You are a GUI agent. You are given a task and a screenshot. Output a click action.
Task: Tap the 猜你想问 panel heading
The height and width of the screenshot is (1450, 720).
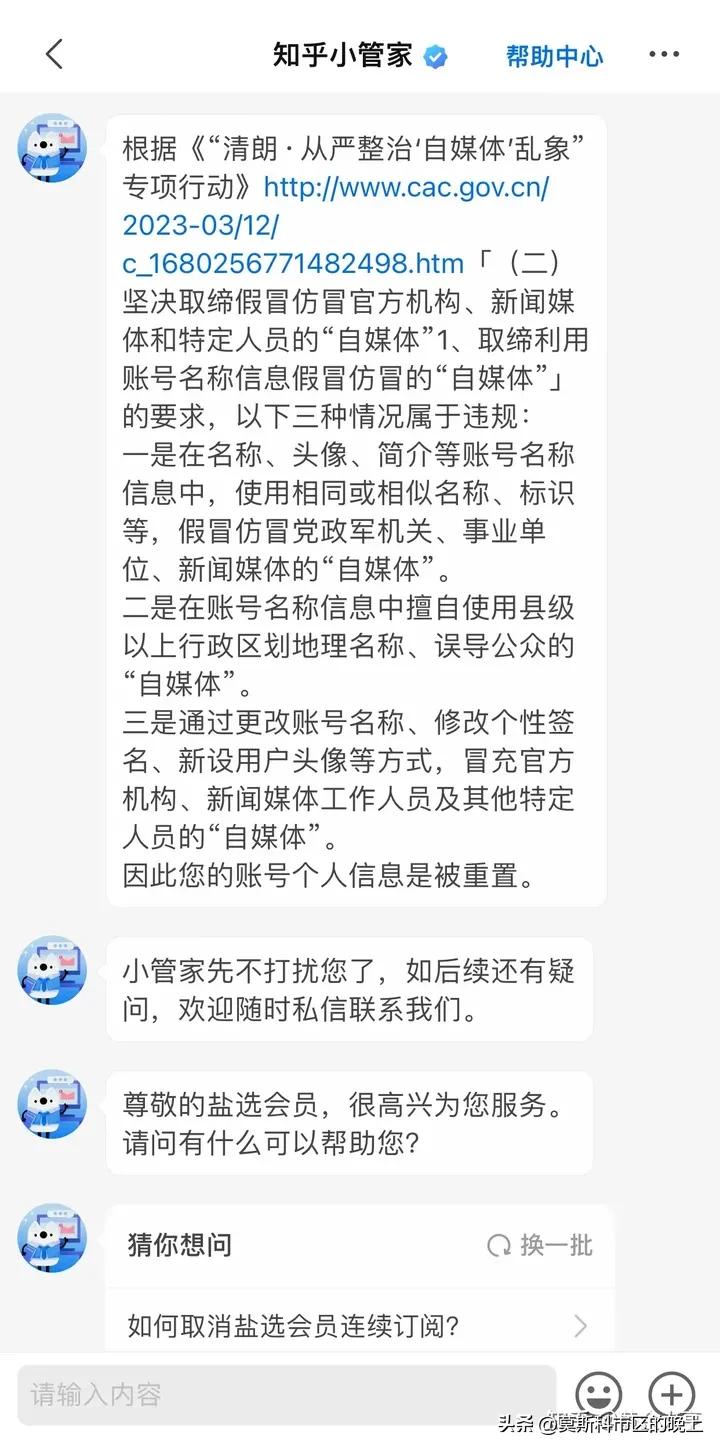pyautogui.click(x=175, y=1246)
